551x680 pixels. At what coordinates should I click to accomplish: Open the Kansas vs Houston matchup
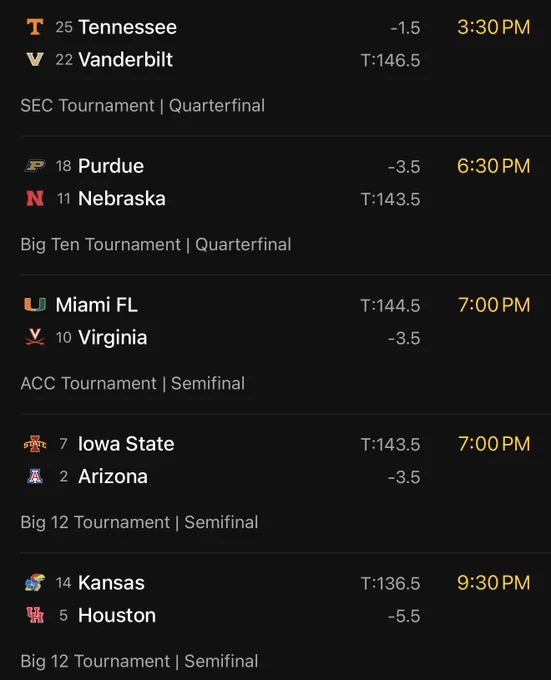[x=275, y=617]
